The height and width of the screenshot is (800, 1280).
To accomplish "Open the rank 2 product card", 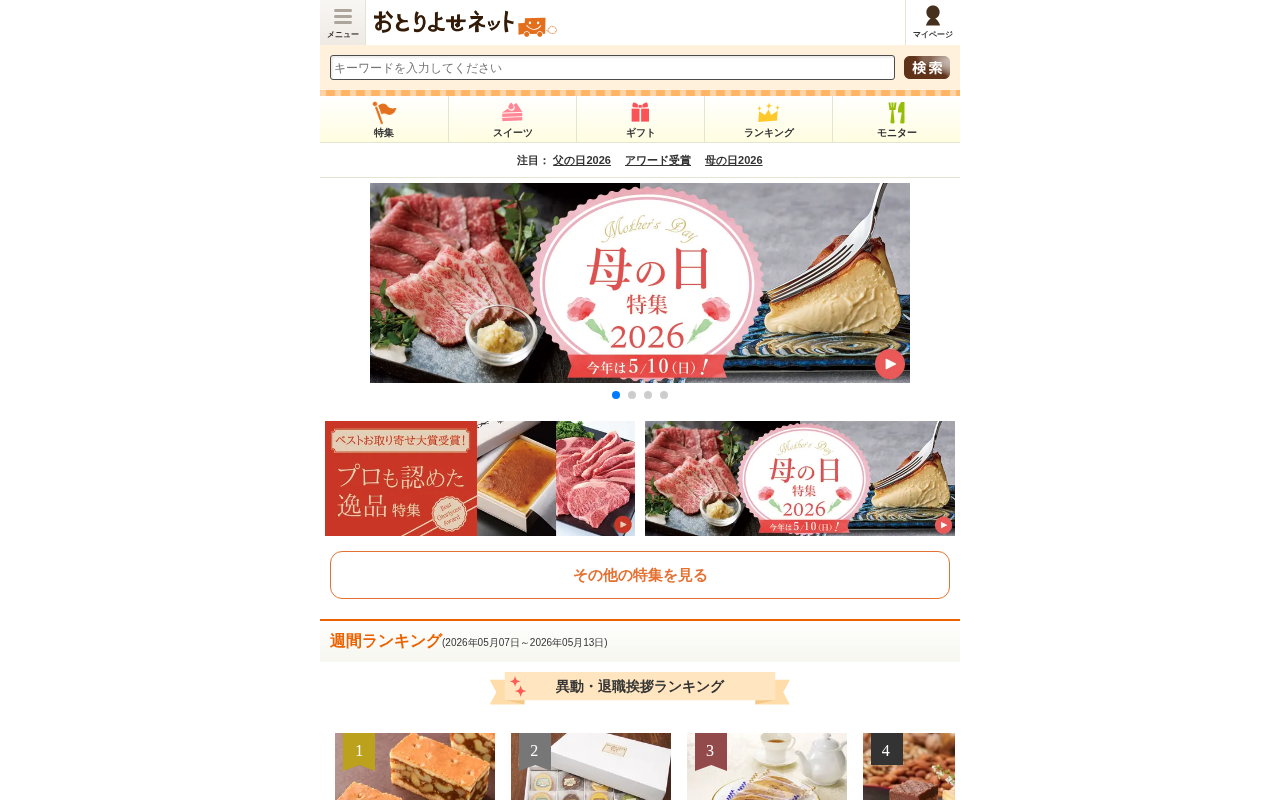I will 591,766.
